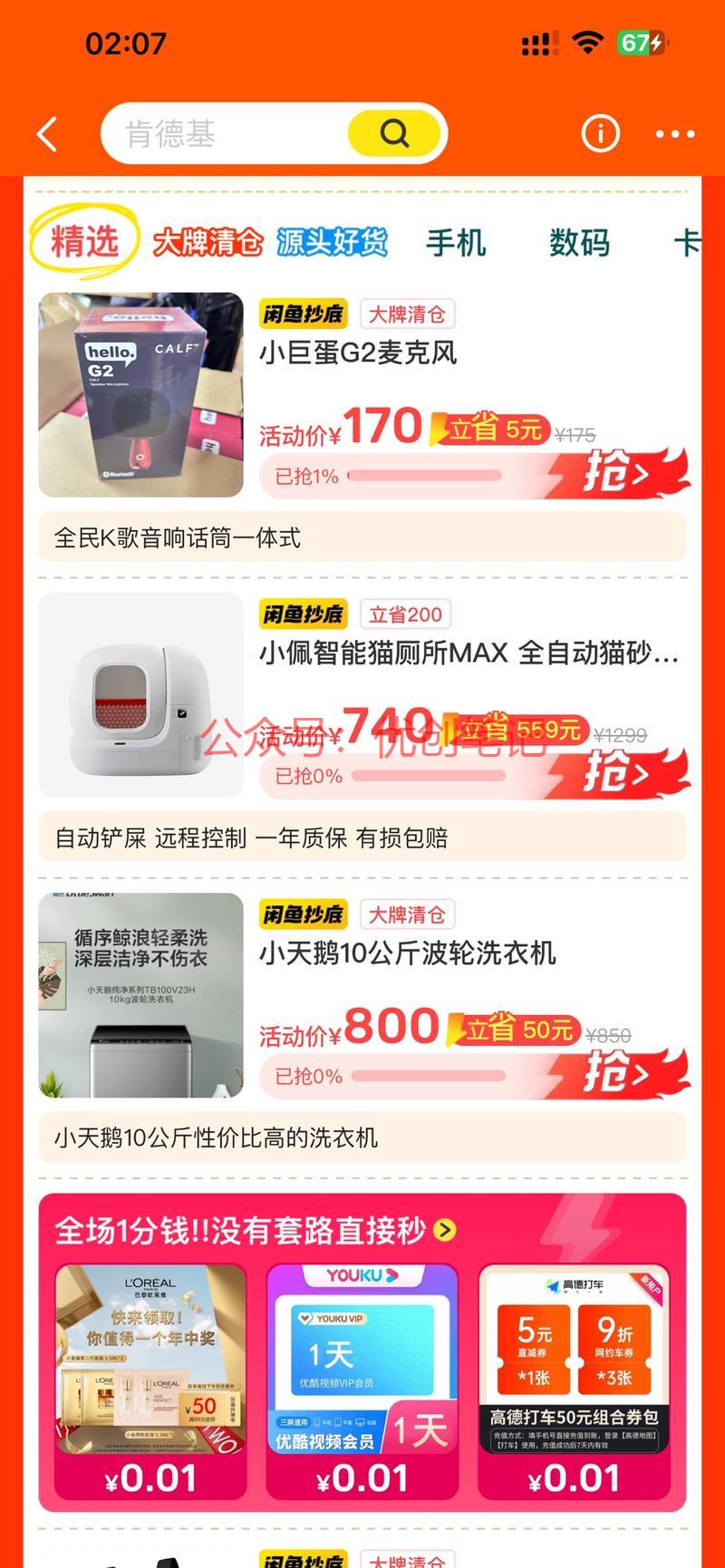Open the info icon
725x1568 pixels.
(x=599, y=134)
